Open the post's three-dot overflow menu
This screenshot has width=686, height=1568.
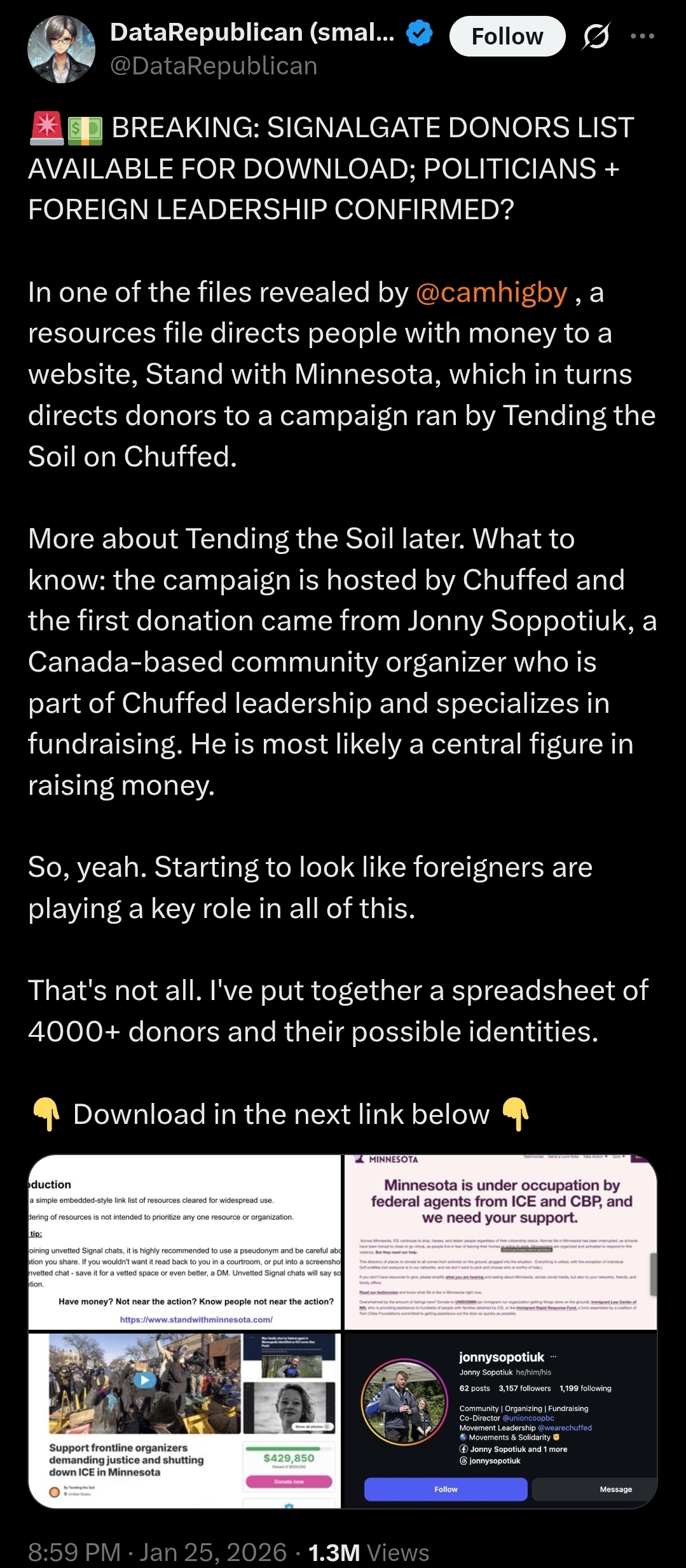tap(642, 36)
